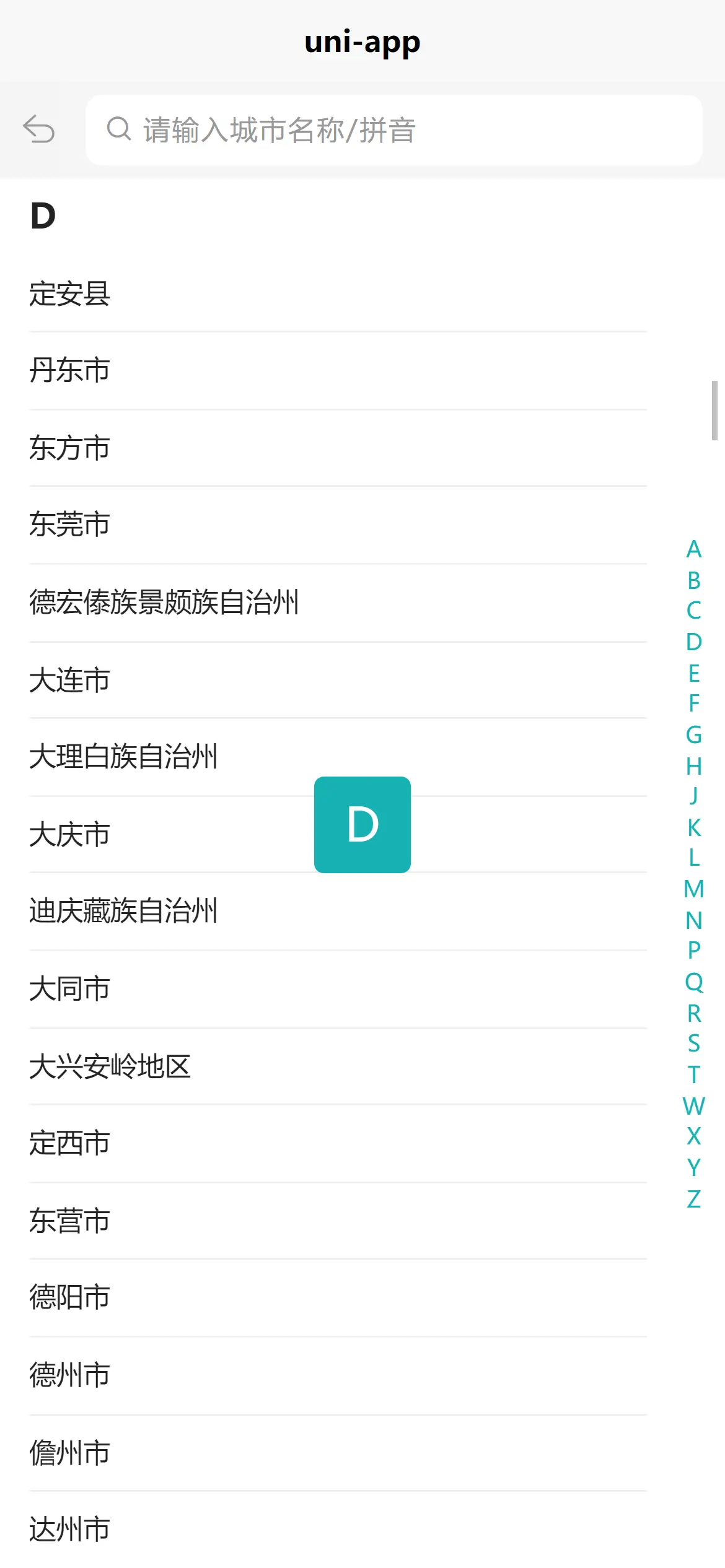Jump to letter Q in index
The height and width of the screenshot is (1568, 725).
coord(694,982)
